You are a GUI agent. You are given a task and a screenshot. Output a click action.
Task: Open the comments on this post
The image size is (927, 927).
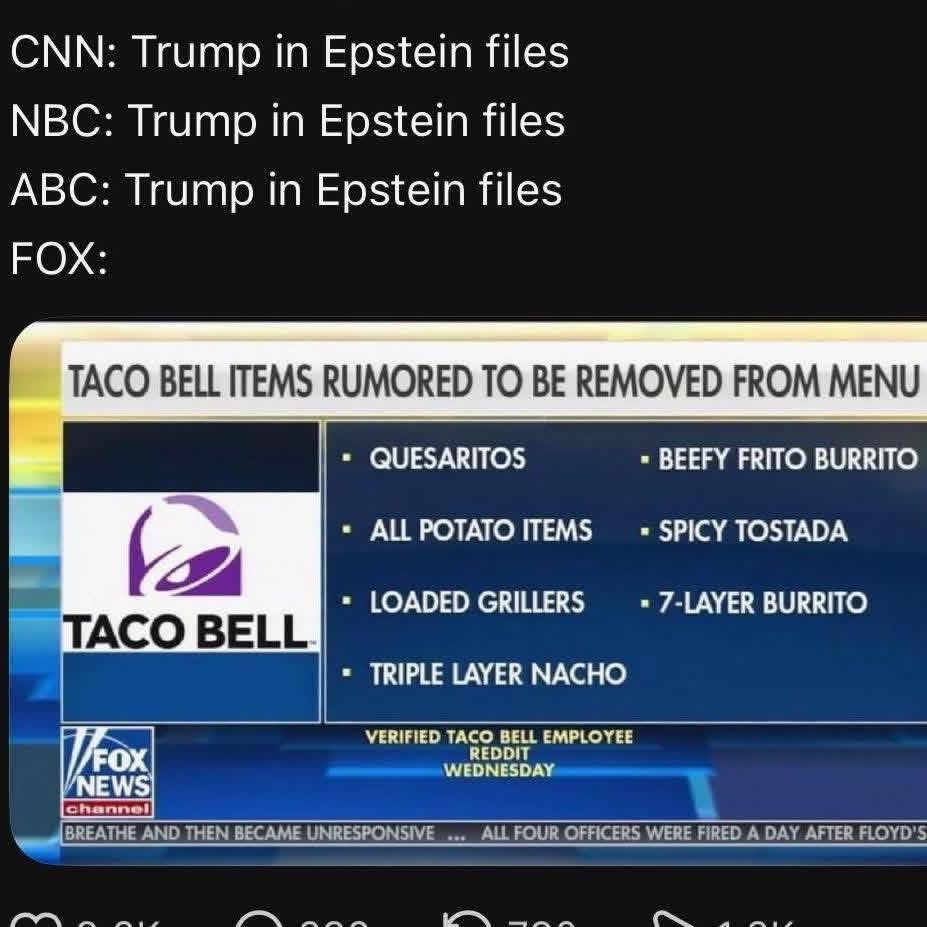click(260, 921)
